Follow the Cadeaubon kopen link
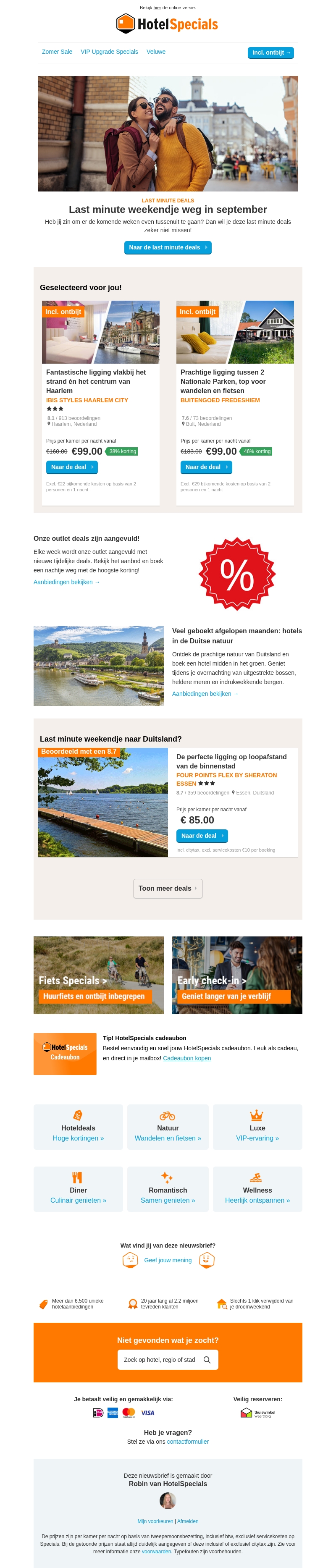 tap(187, 1059)
